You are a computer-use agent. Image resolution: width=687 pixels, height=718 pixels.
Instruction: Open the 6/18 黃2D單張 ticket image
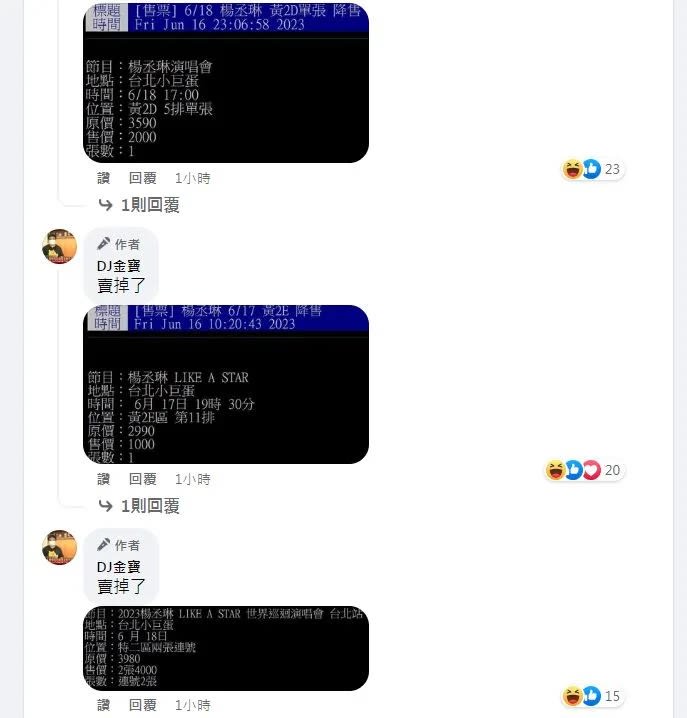click(226, 82)
